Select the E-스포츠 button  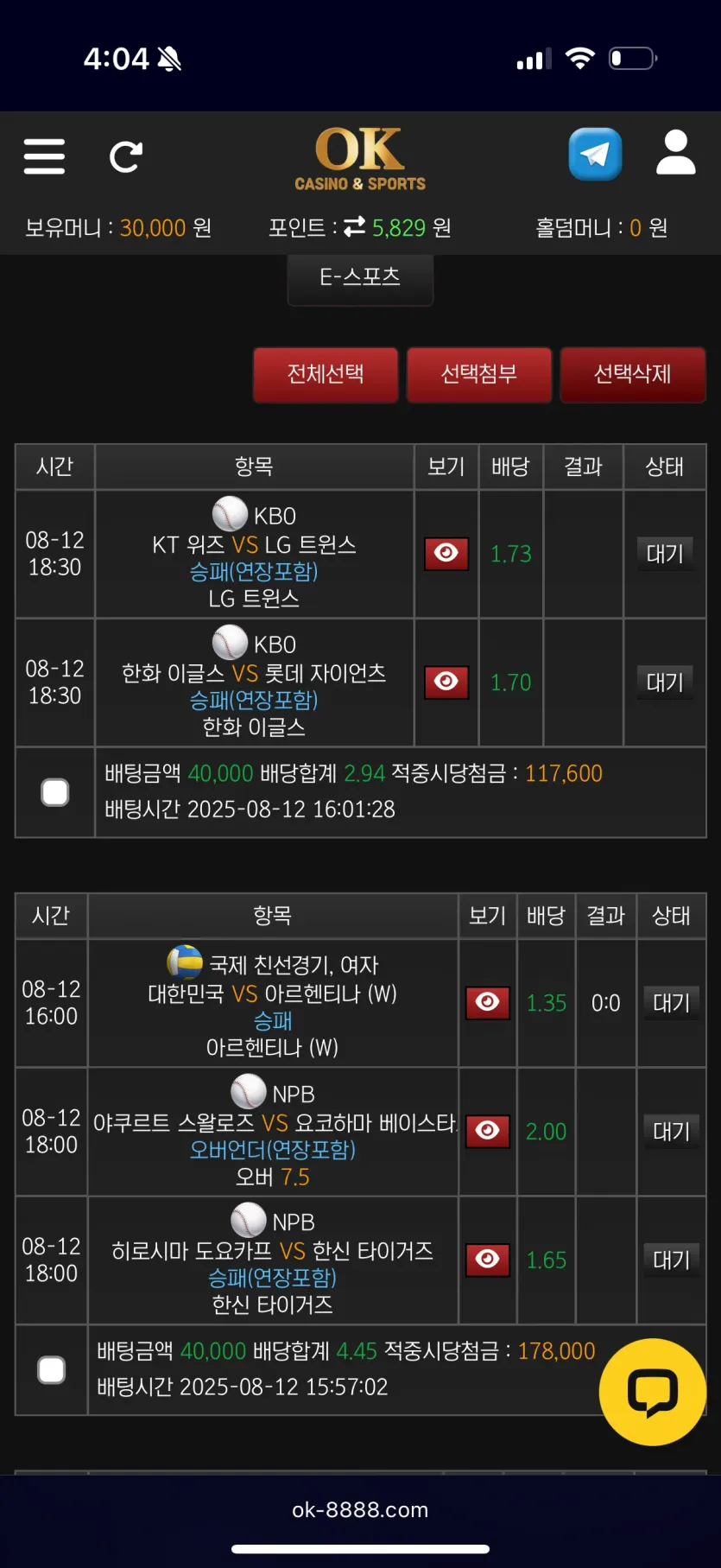(x=360, y=277)
